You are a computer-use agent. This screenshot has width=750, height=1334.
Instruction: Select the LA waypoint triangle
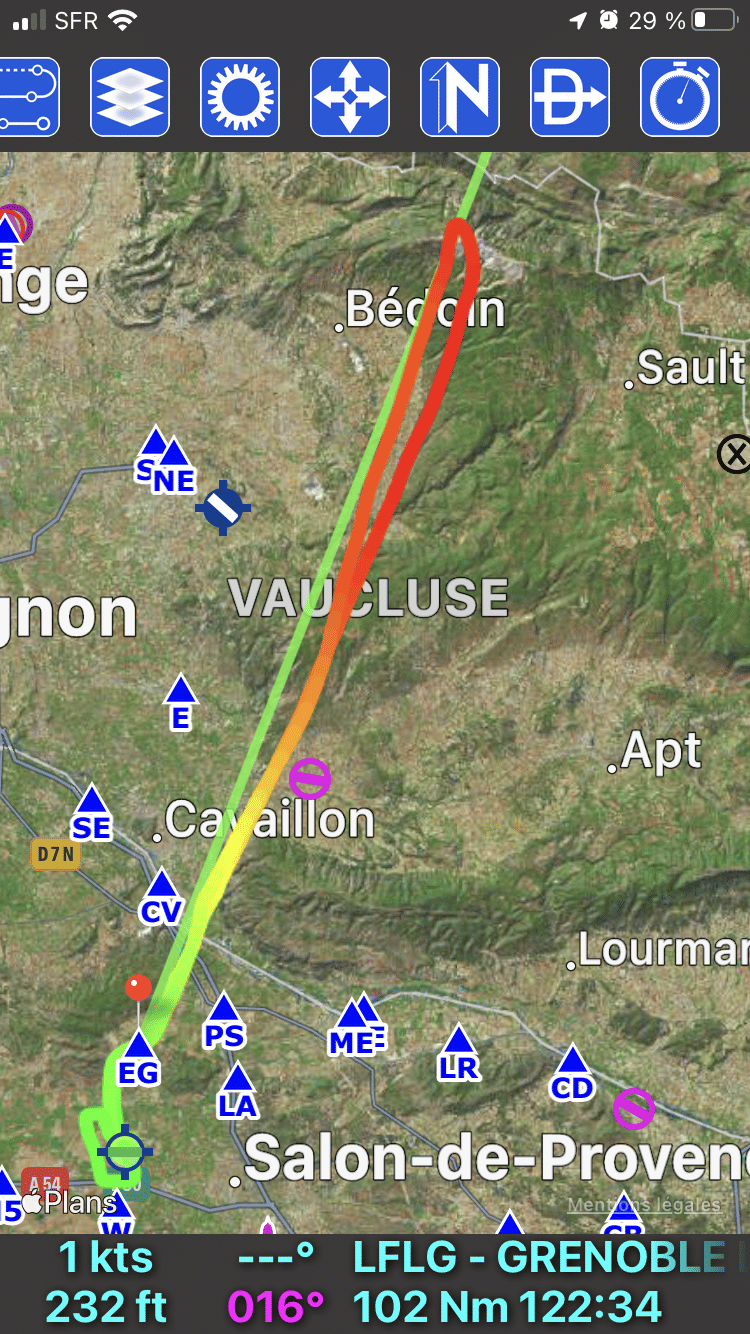pyautogui.click(x=238, y=1080)
